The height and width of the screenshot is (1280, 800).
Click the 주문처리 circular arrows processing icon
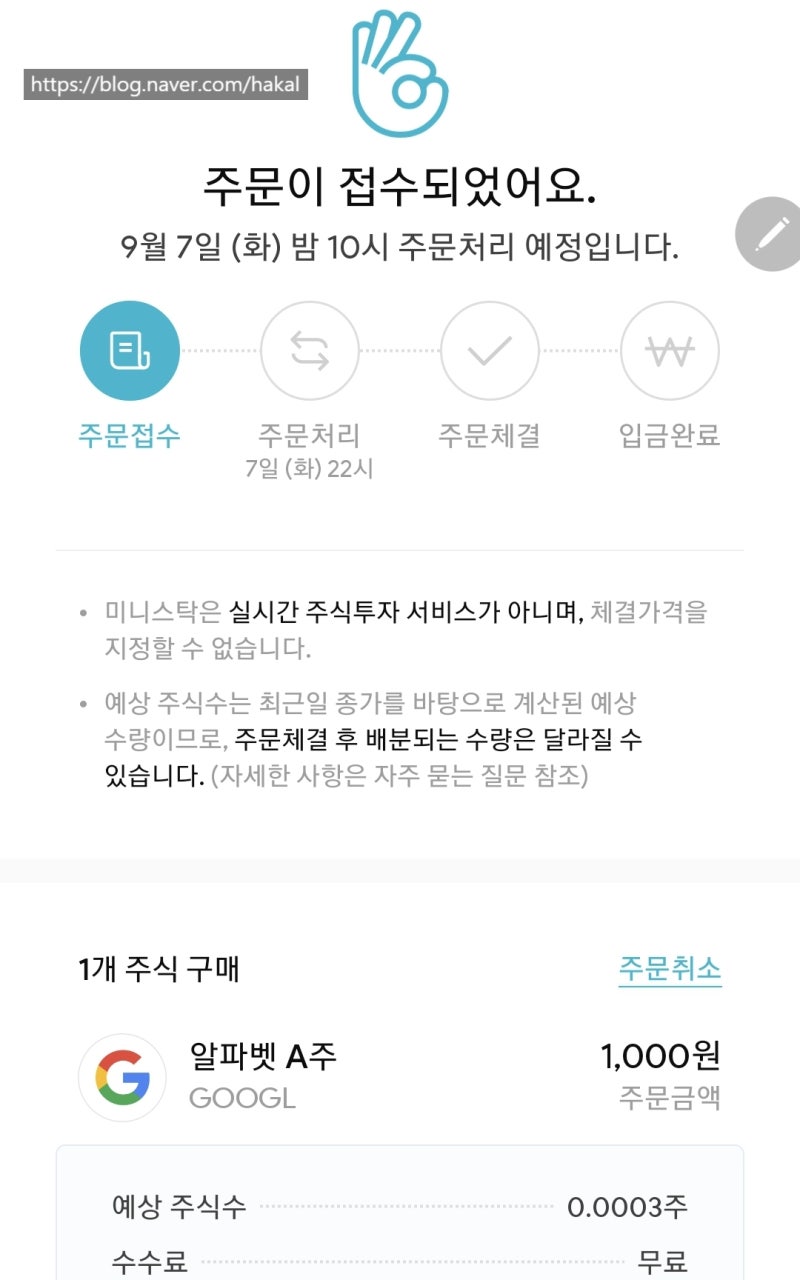310,350
